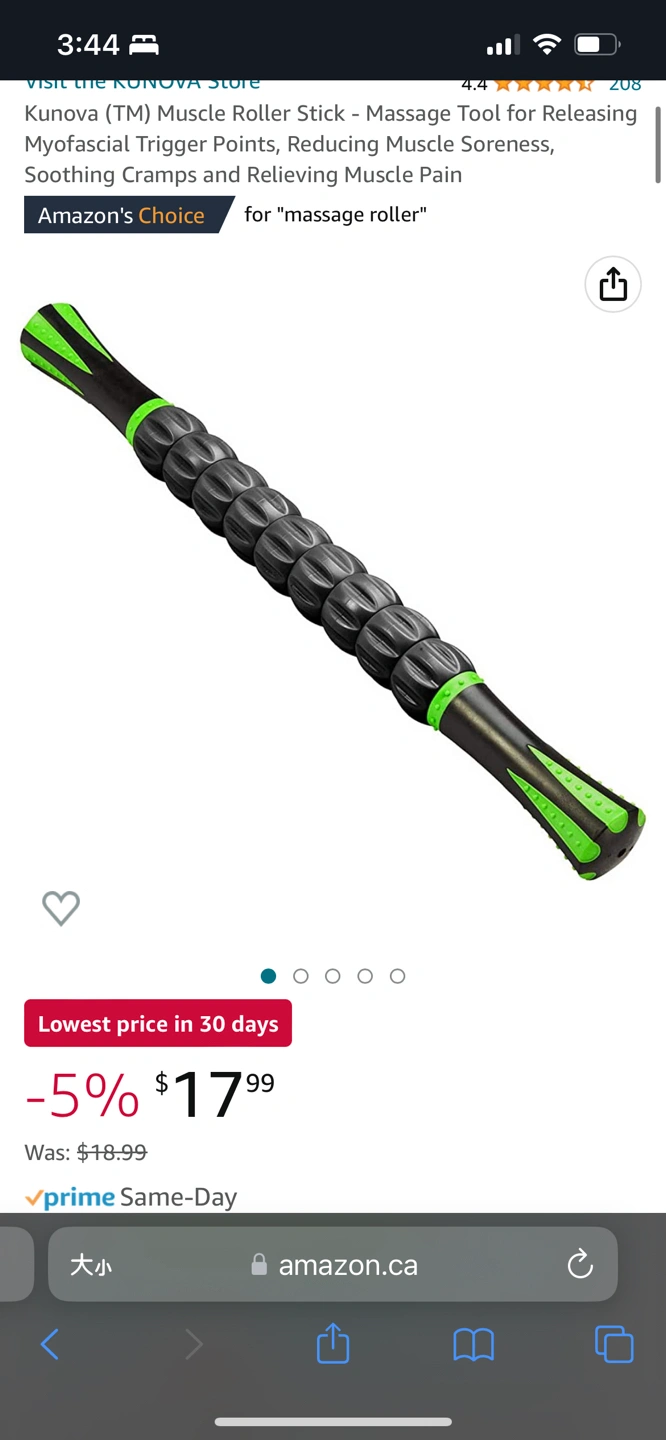Visit the KUNOVA Store link

142,84
